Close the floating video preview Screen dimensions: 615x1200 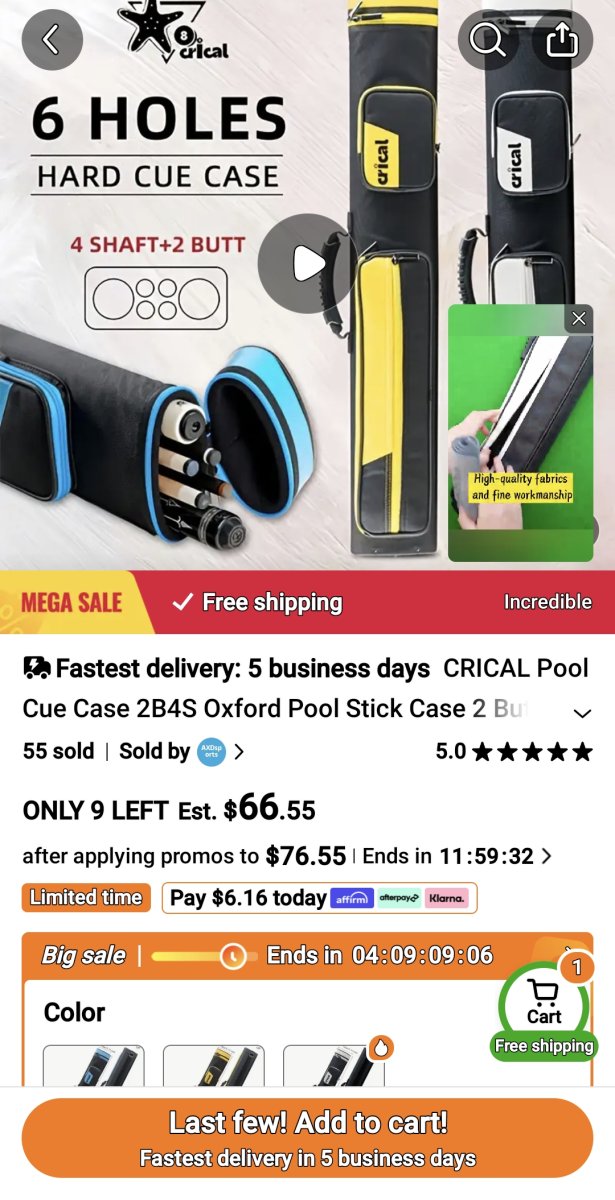[x=578, y=319]
